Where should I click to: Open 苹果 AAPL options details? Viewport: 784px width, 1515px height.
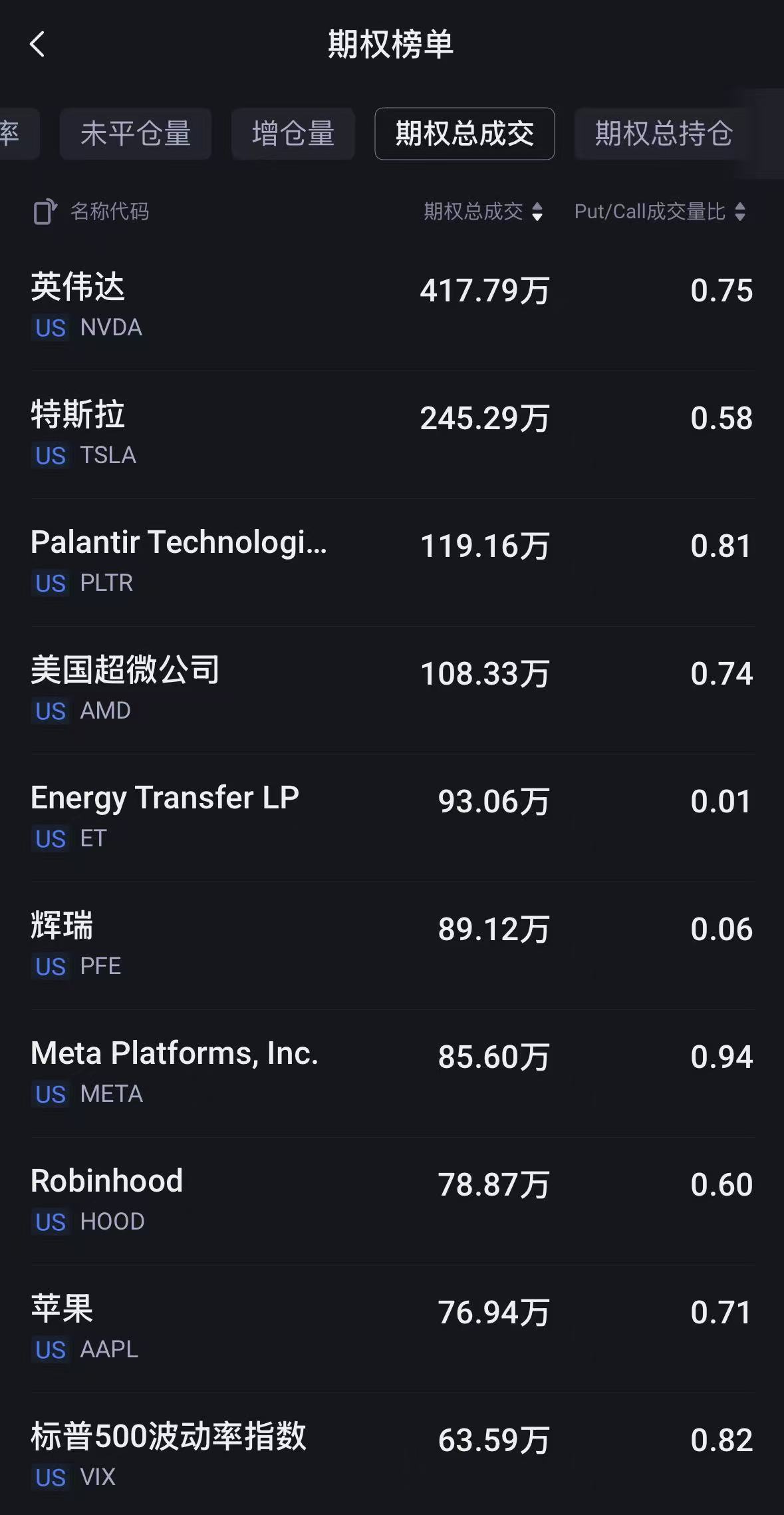[392, 1328]
